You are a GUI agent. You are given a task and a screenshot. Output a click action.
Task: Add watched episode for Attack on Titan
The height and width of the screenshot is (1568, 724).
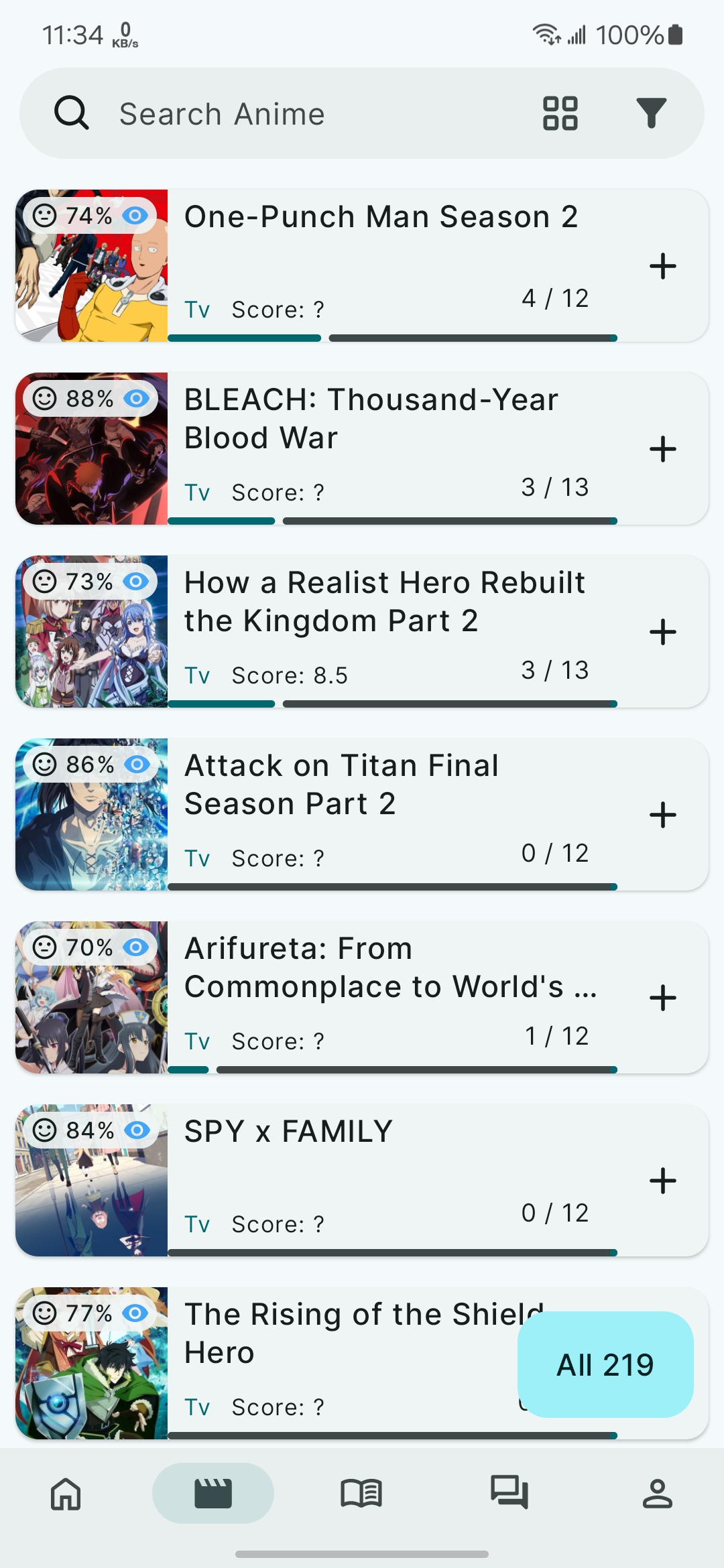click(662, 815)
